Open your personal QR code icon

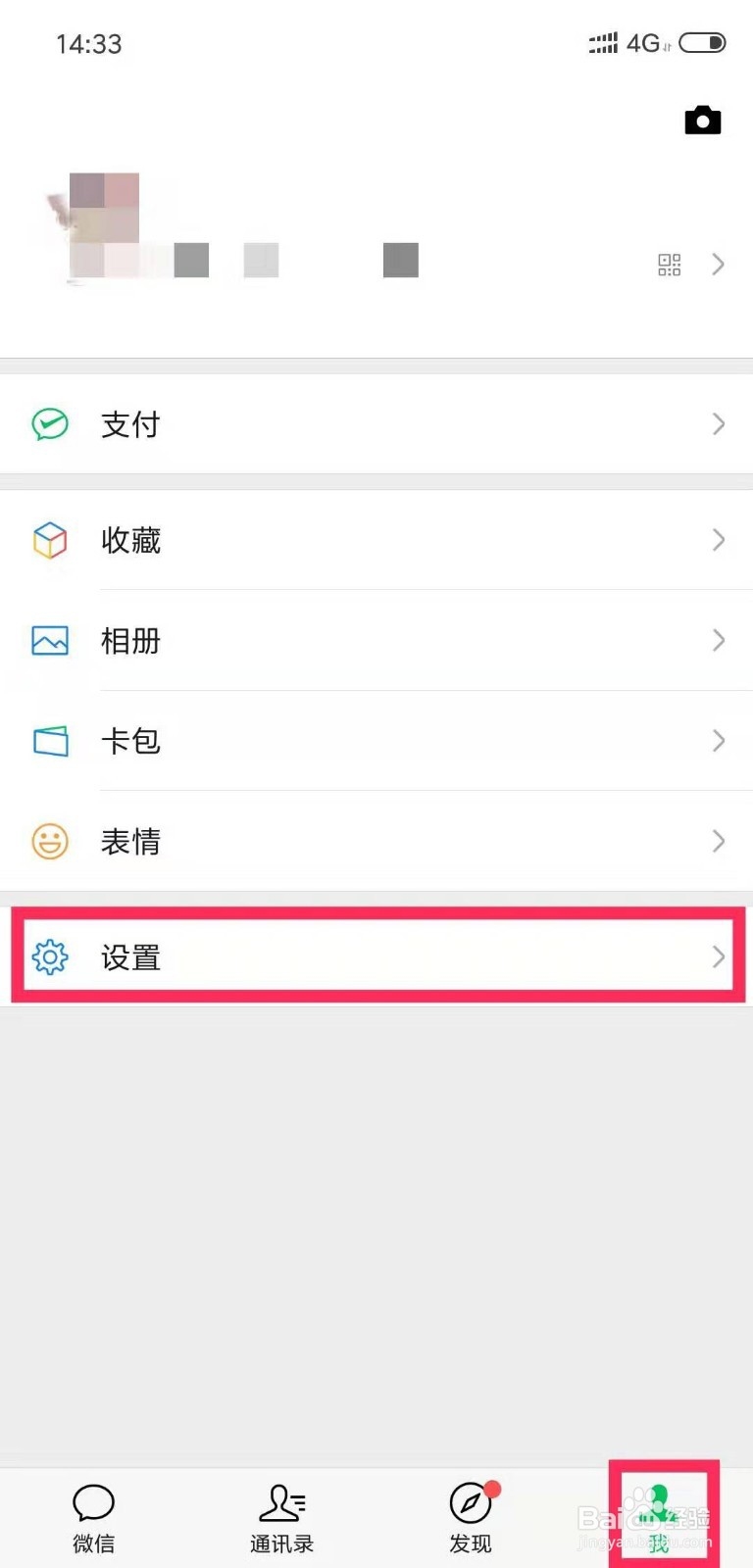[x=668, y=264]
